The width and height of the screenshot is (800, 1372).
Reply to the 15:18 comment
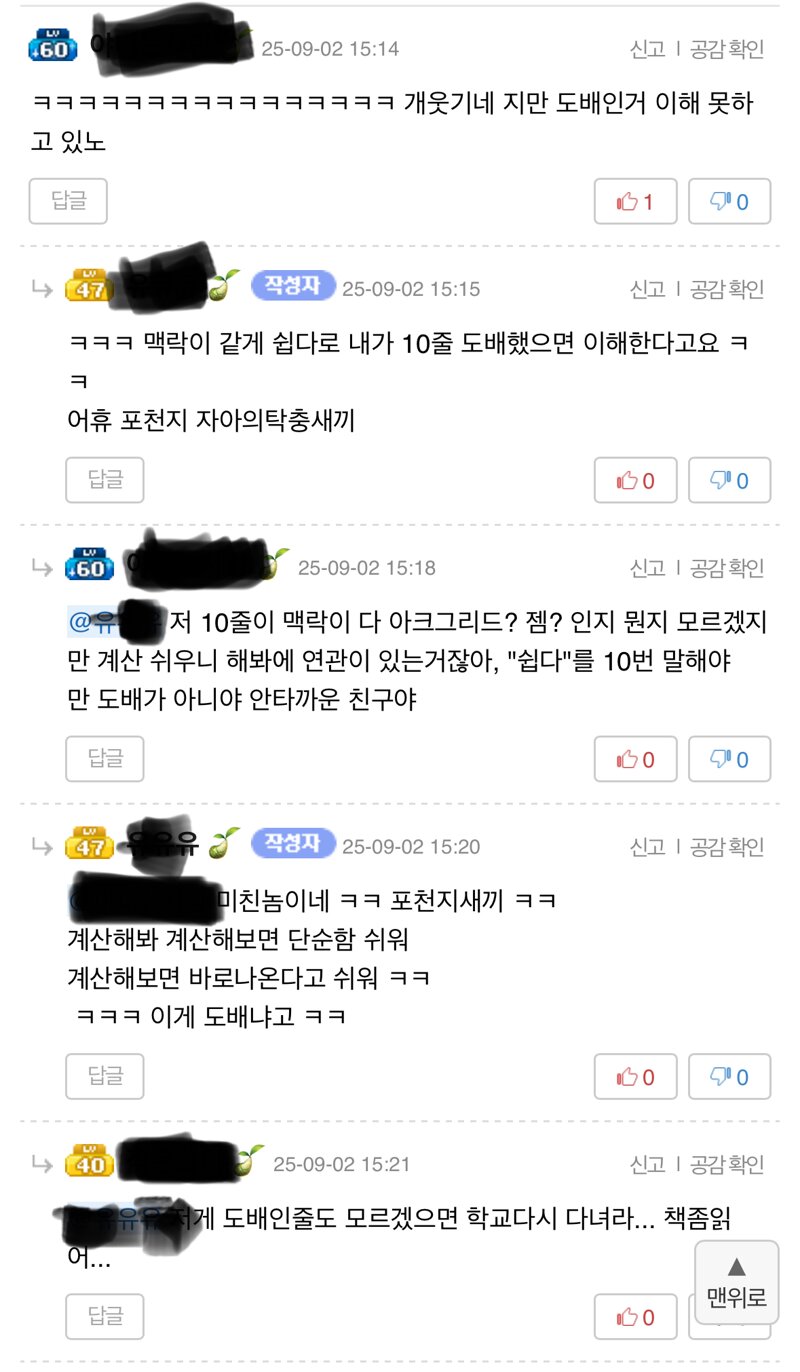click(x=105, y=759)
